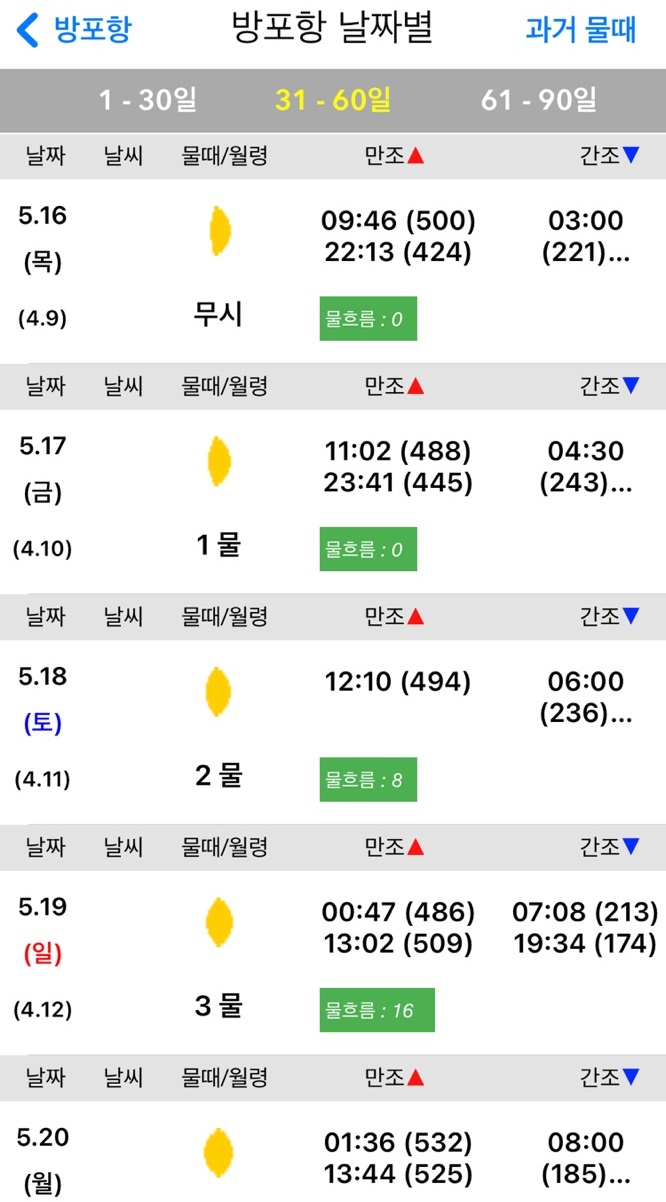Open the 5.16 (목) tide row

(333, 271)
